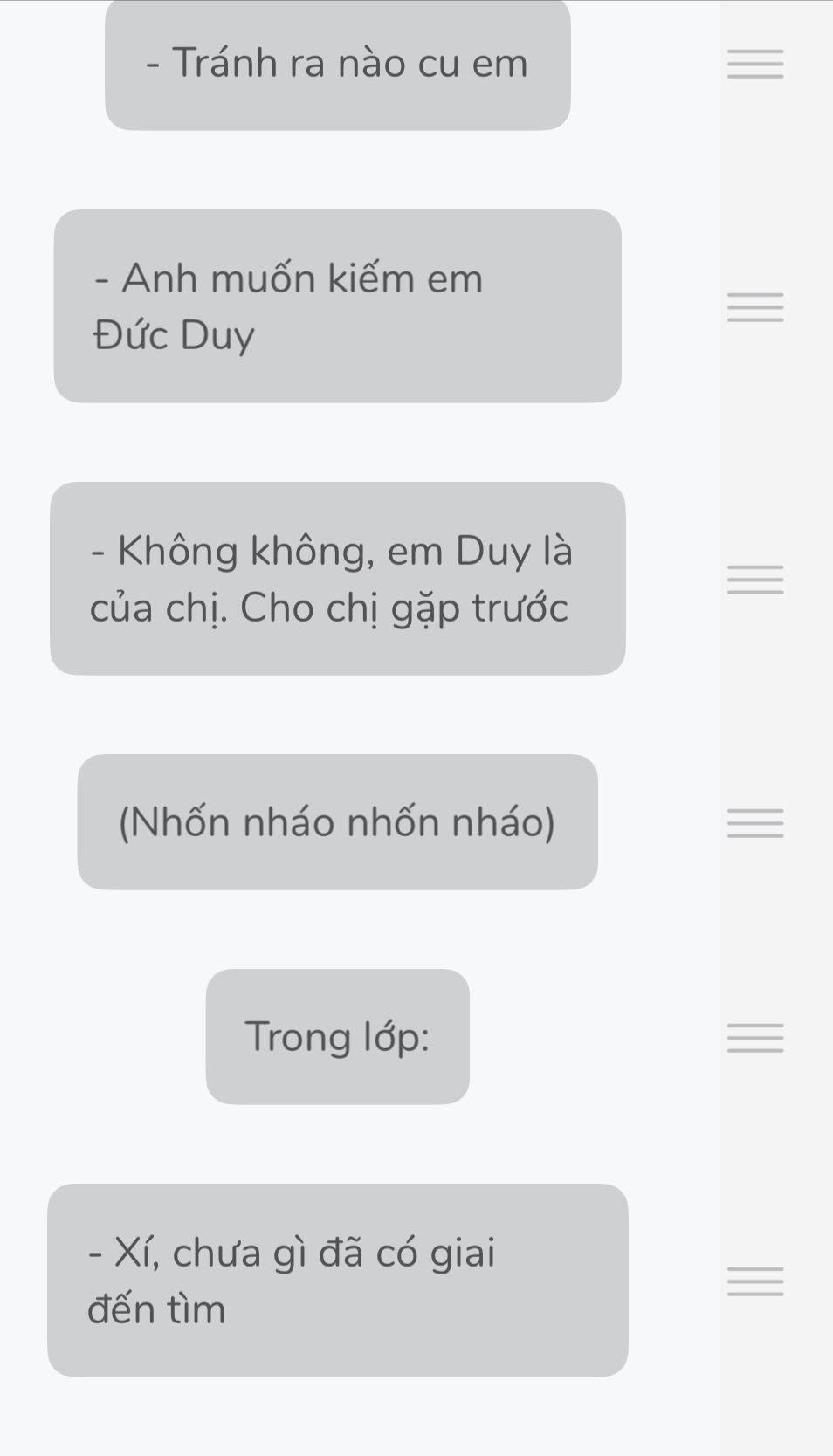Tap the handle icon next to "Trong lớp:"
833x1456 pixels.
point(755,1038)
